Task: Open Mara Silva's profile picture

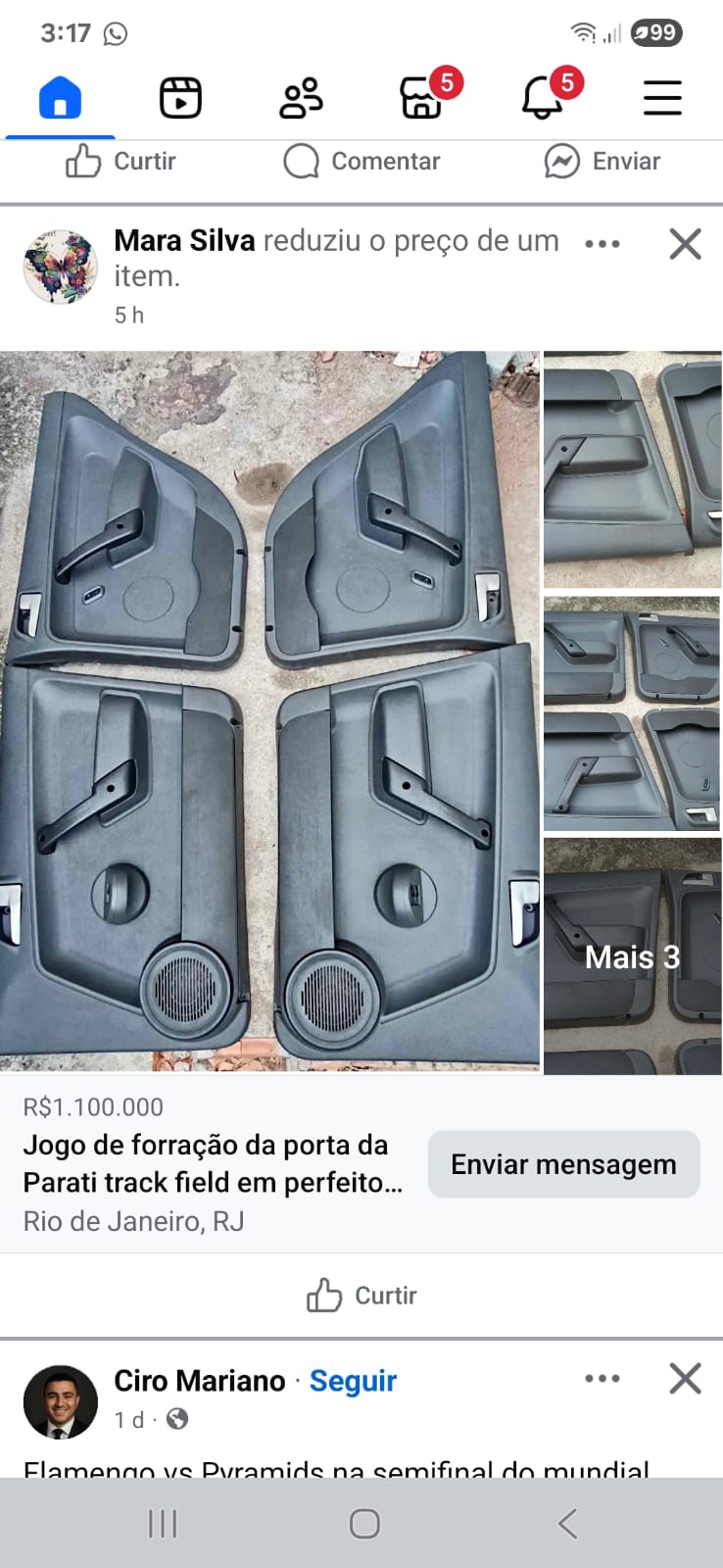Action: click(61, 268)
